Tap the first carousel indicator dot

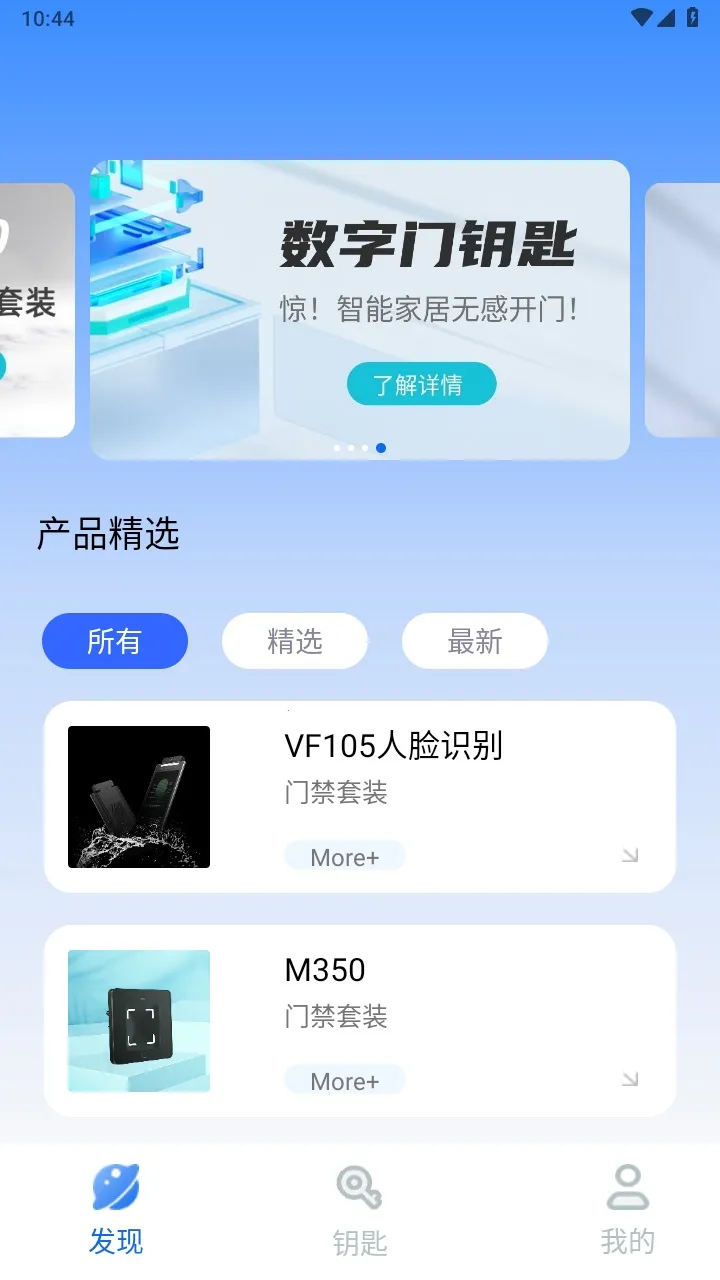(x=337, y=448)
